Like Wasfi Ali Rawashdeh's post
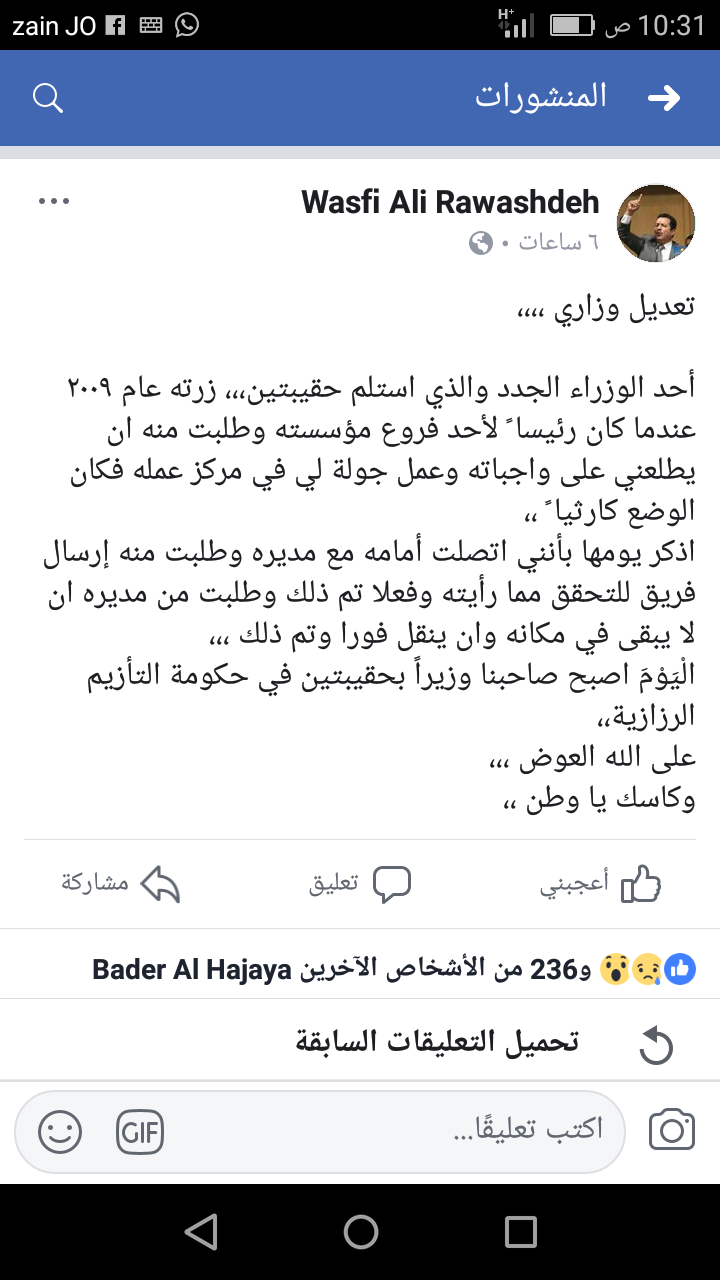Viewport: 720px width, 1280px height. tap(602, 884)
